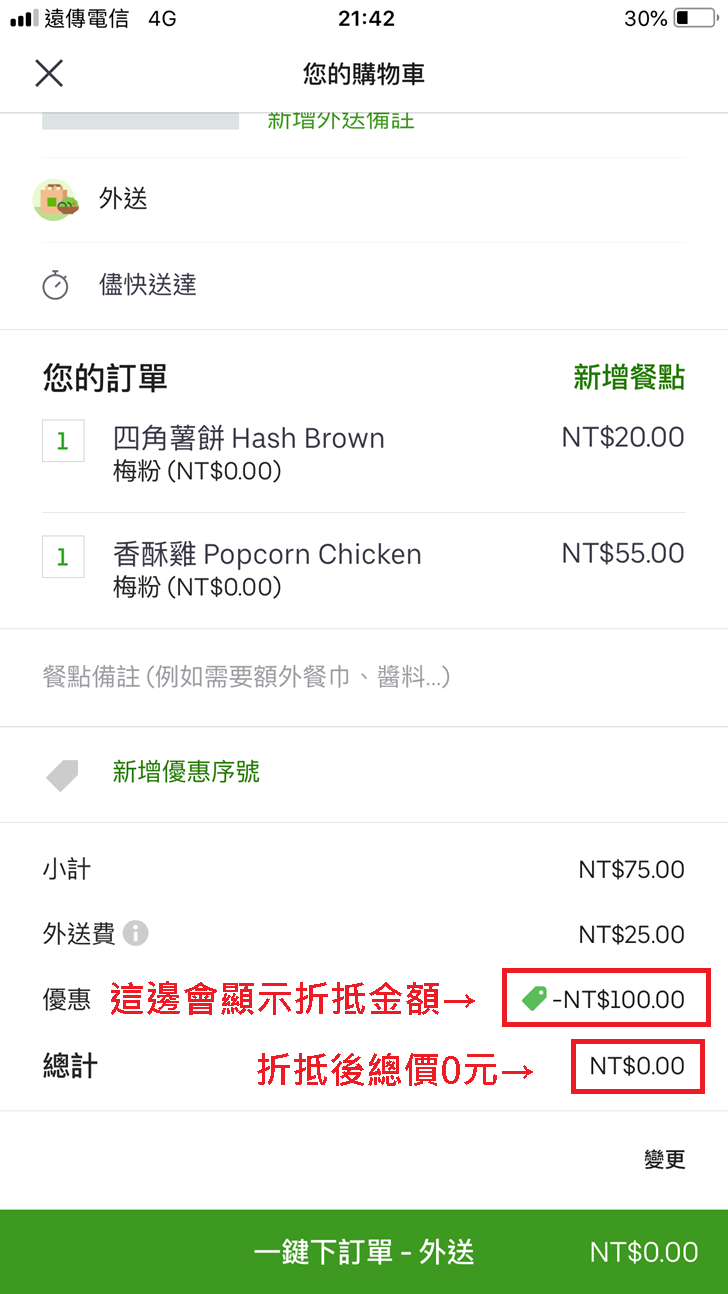Click the gray tag icon beside 新增優惠序號

62,774
